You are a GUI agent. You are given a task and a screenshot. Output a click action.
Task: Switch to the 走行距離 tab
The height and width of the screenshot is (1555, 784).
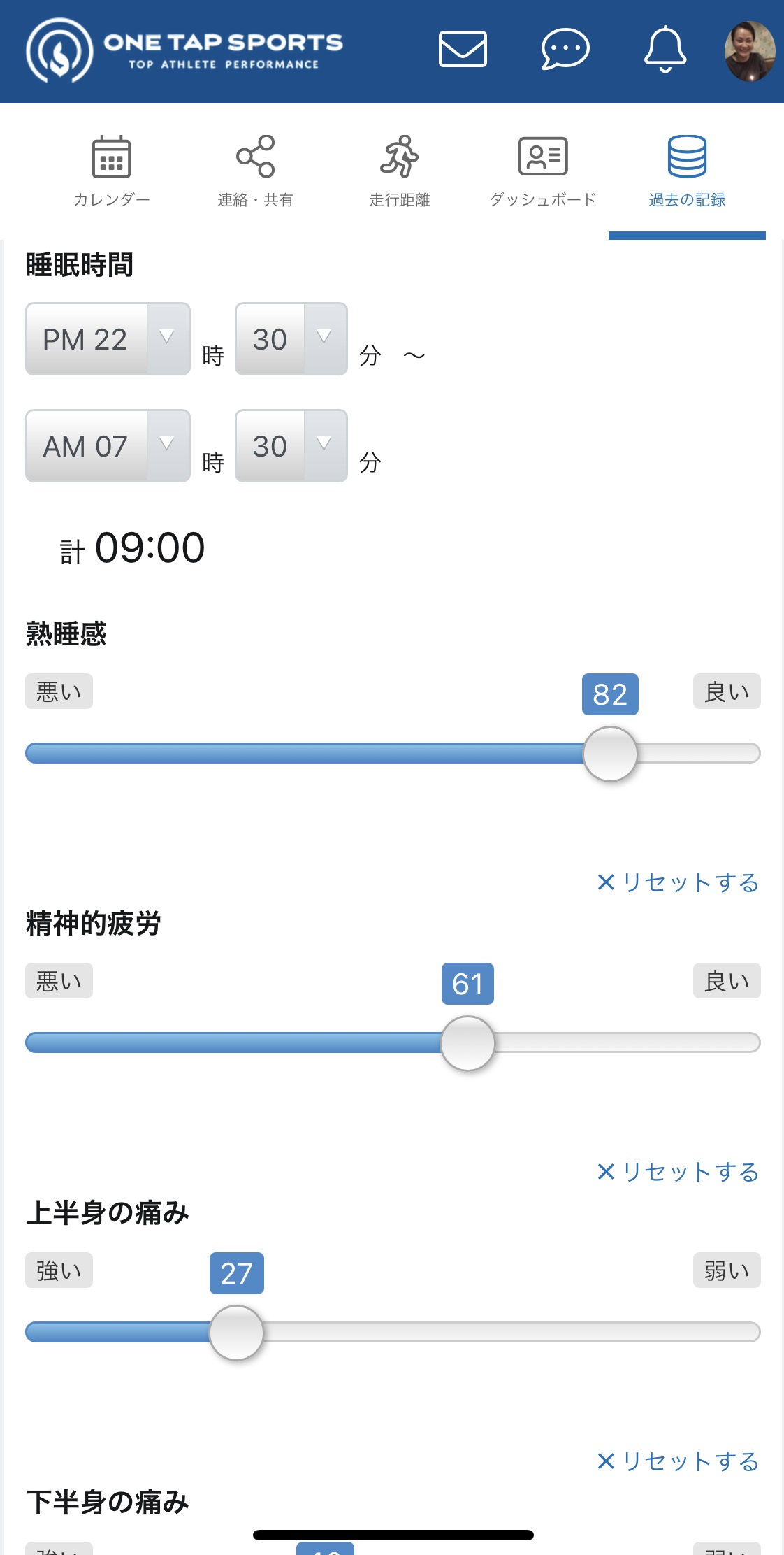[399, 172]
